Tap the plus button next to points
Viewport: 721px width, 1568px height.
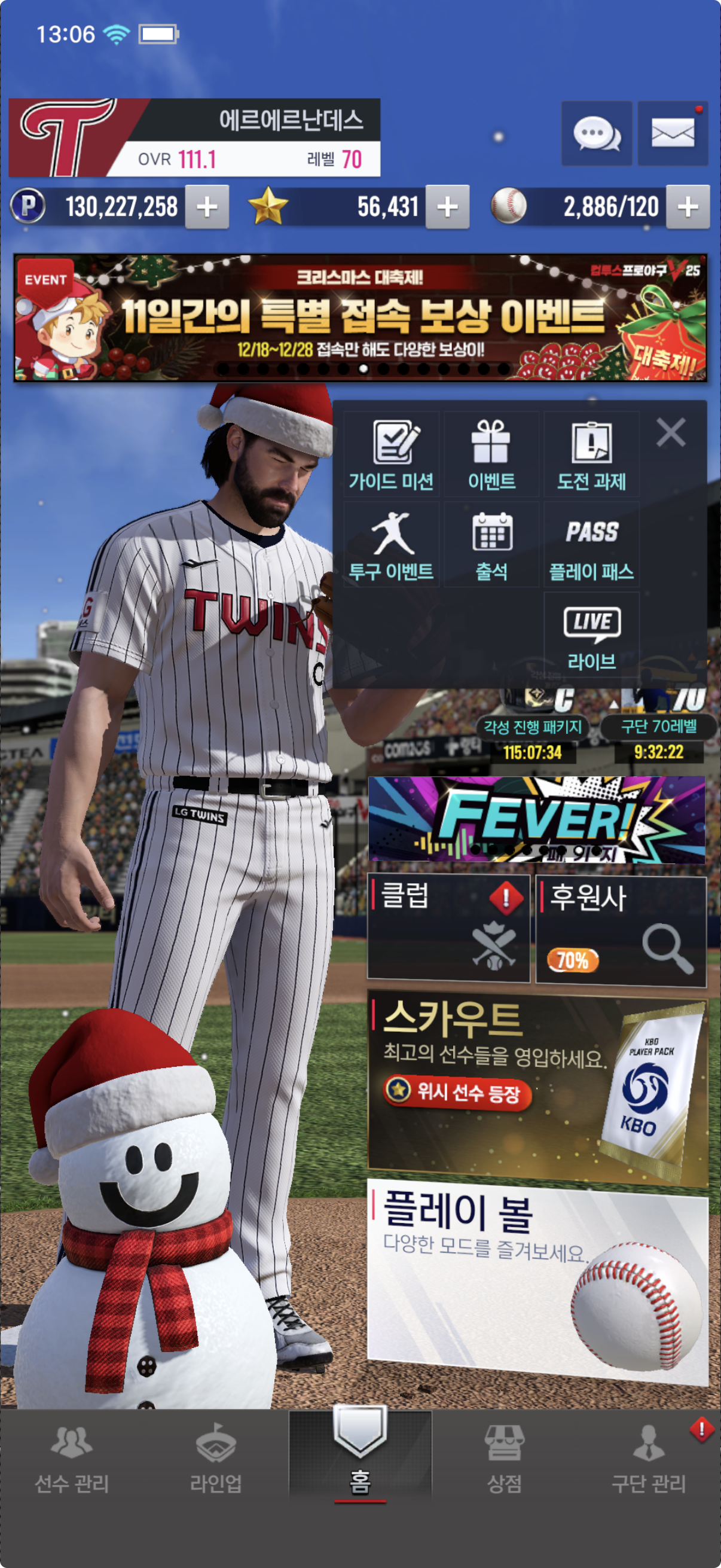pyautogui.click(x=207, y=207)
